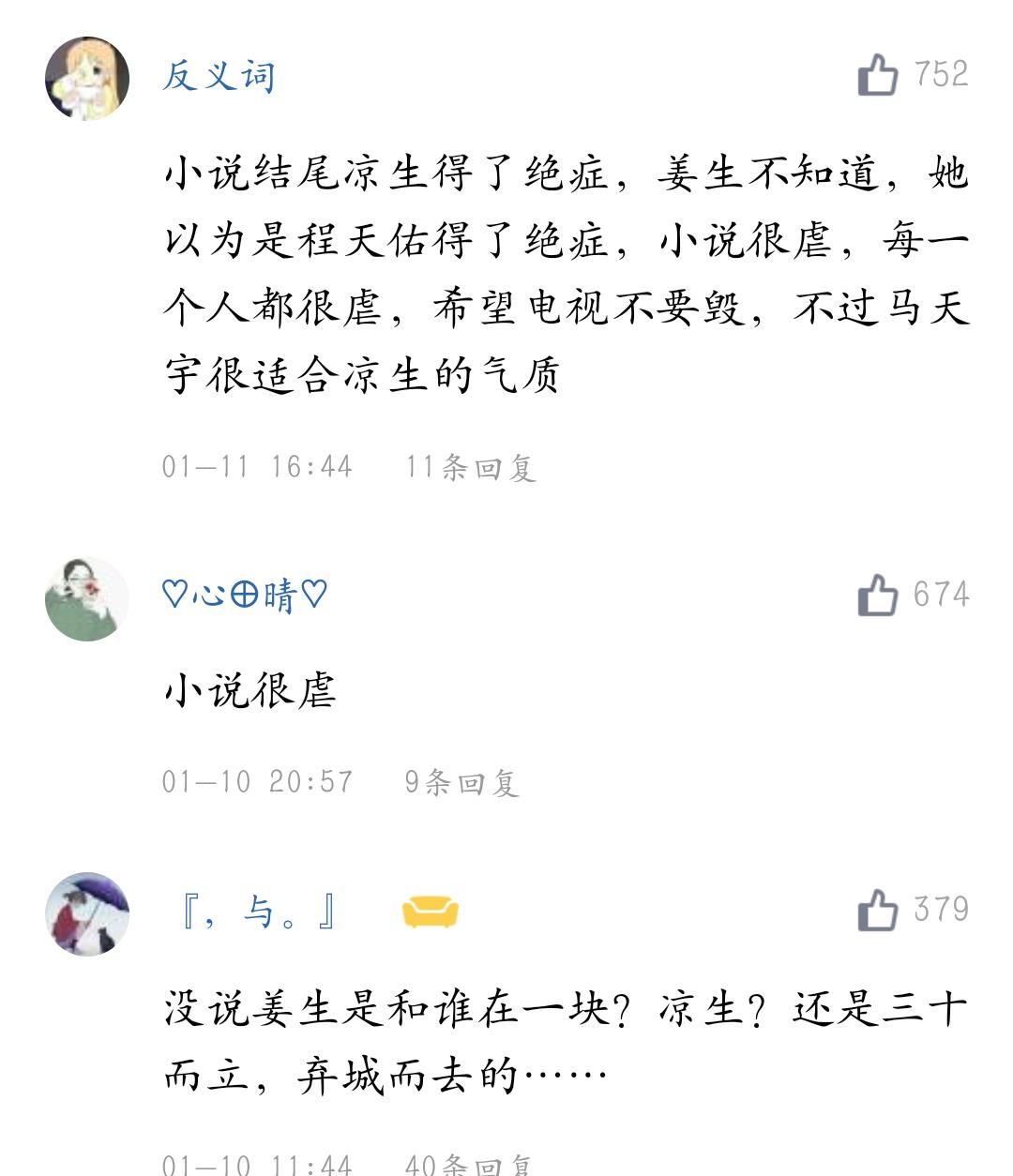
Task: View the 11条回复 under 反义词's comment
Action: (x=470, y=466)
